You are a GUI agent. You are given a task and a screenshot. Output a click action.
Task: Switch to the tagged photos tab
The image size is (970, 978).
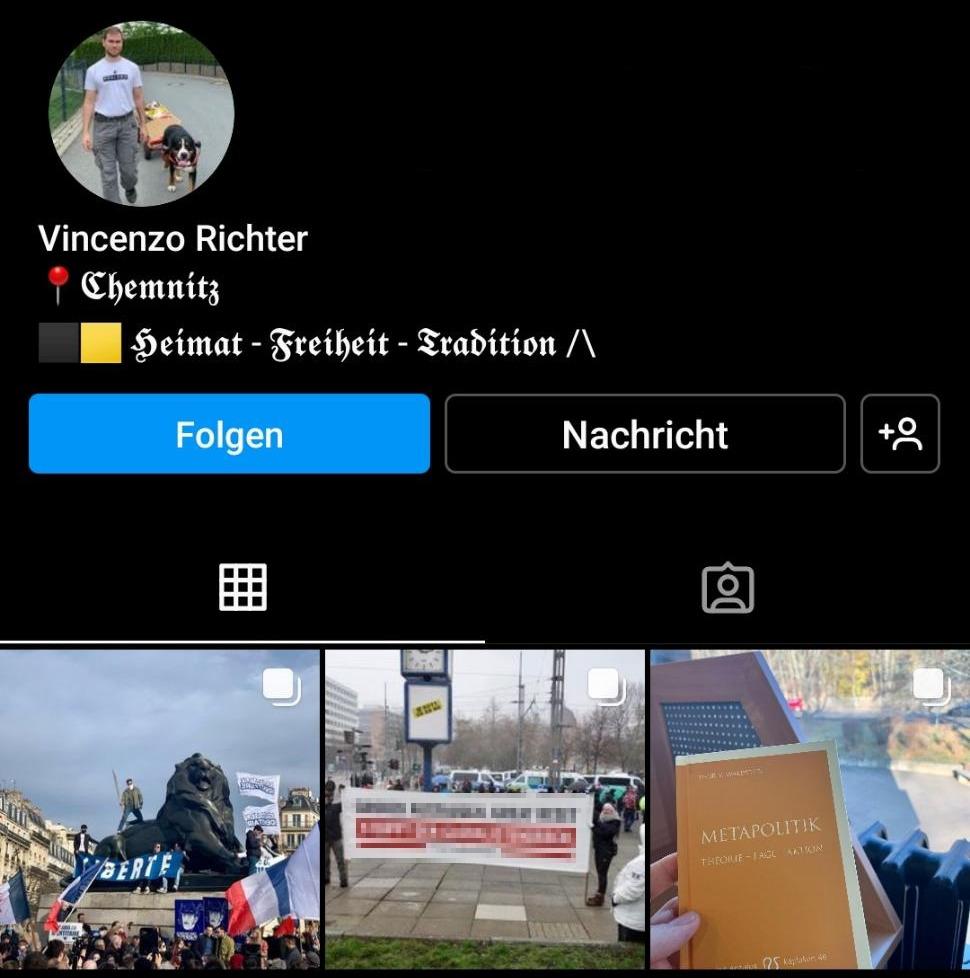727,588
